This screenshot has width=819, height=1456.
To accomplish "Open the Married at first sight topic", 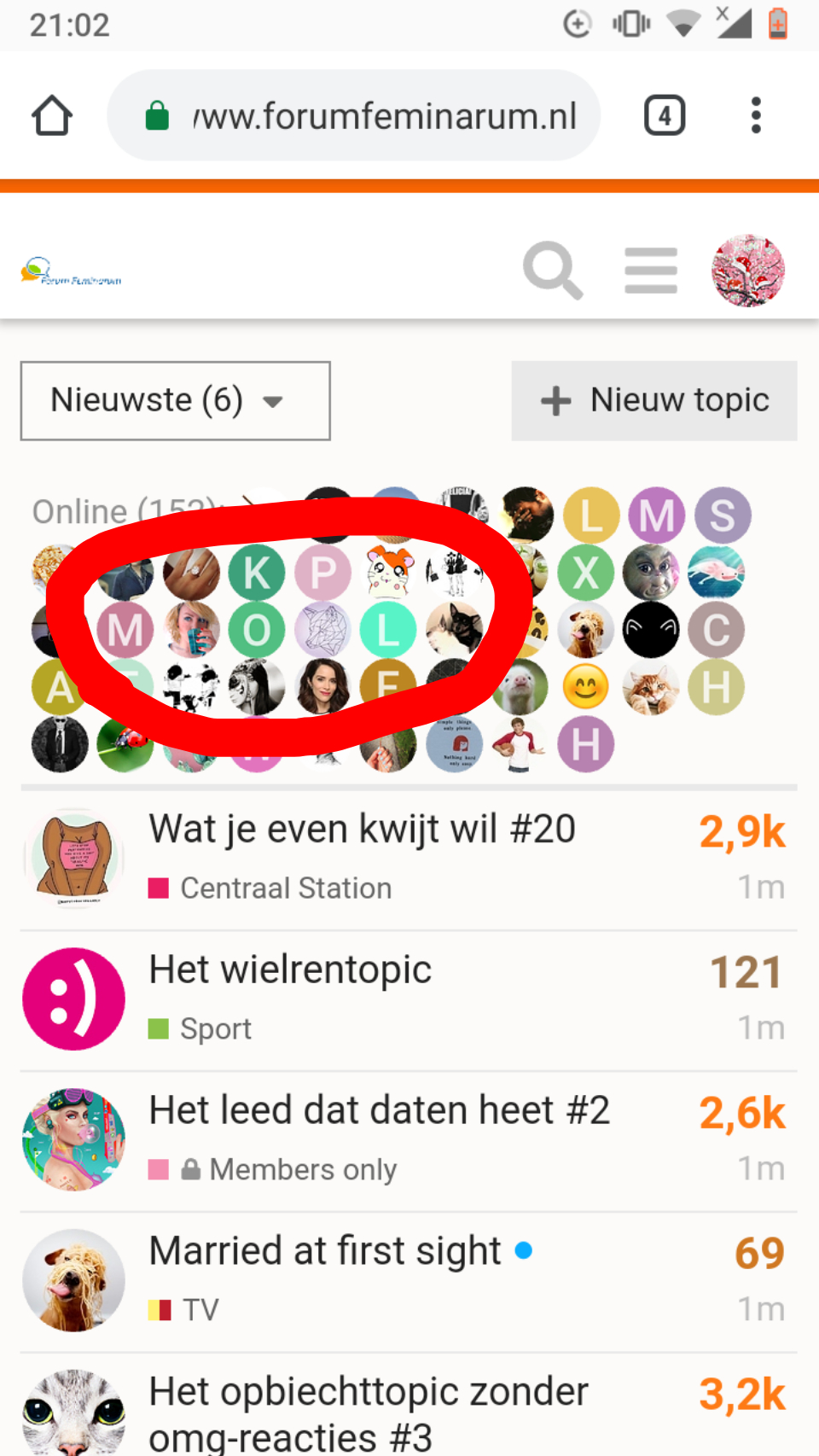I will 325,1251.
